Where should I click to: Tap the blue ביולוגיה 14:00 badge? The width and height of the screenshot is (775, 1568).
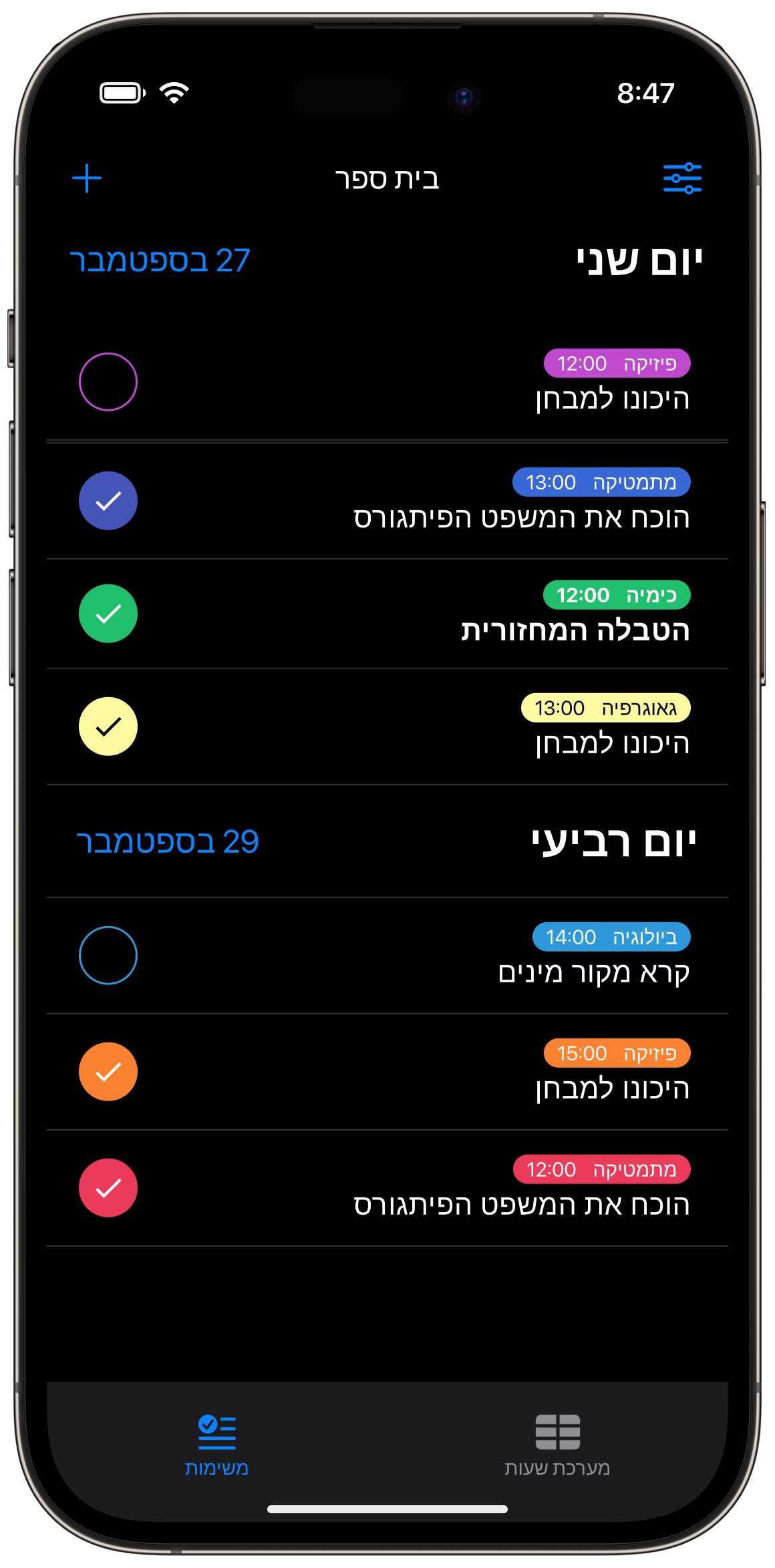click(611, 937)
